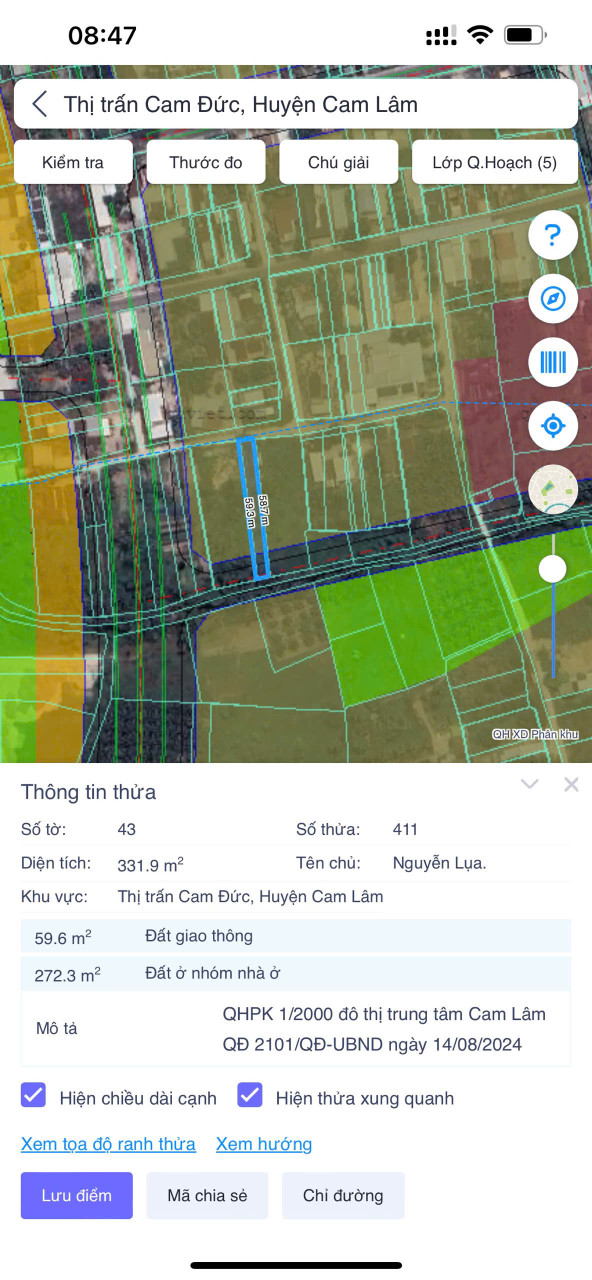Go back using the arrow beside Thị trấn Cam Đức
This screenshot has width=592, height=1280.
[x=39, y=104]
